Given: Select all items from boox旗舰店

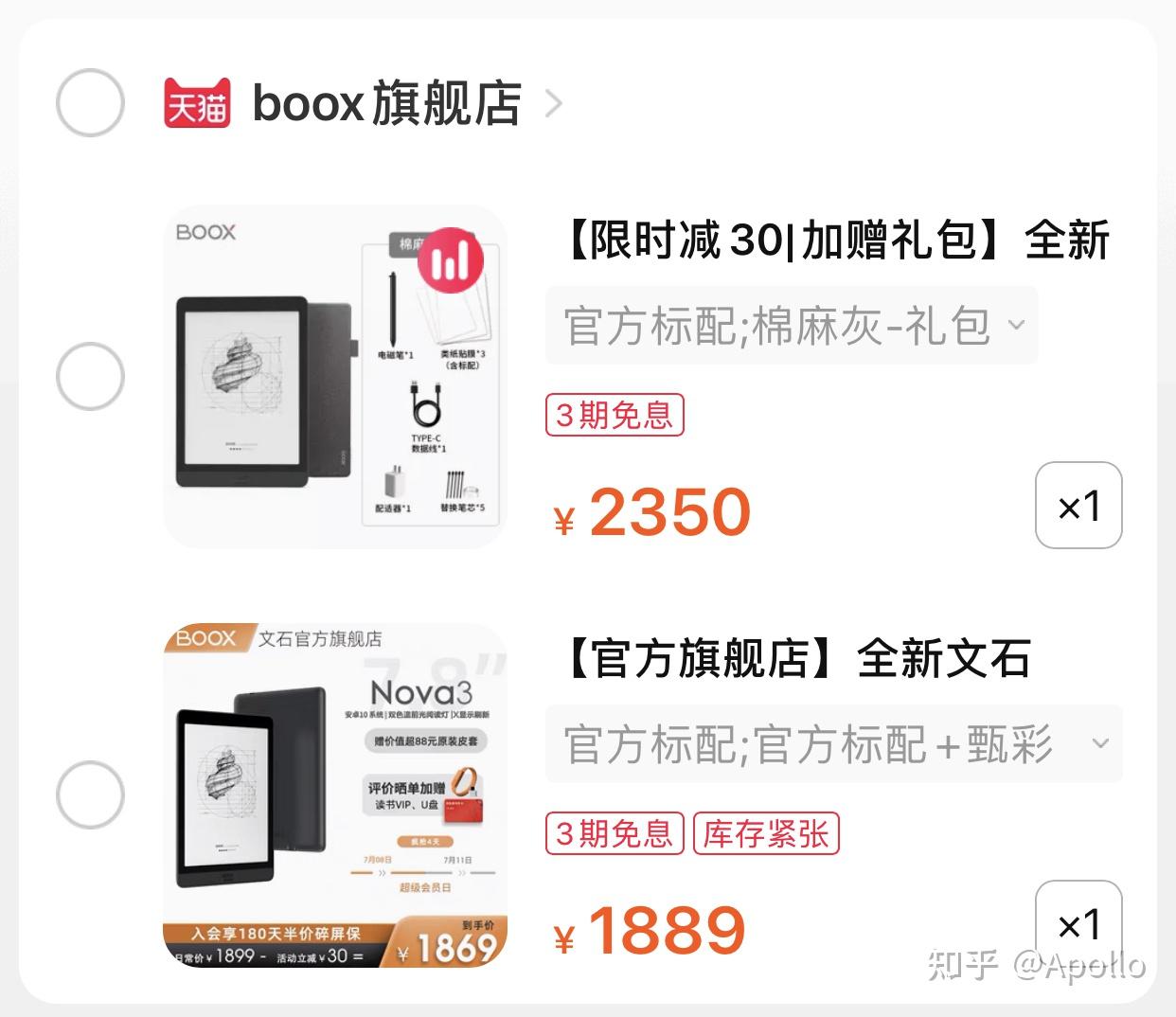Looking at the screenshot, I should tap(90, 102).
